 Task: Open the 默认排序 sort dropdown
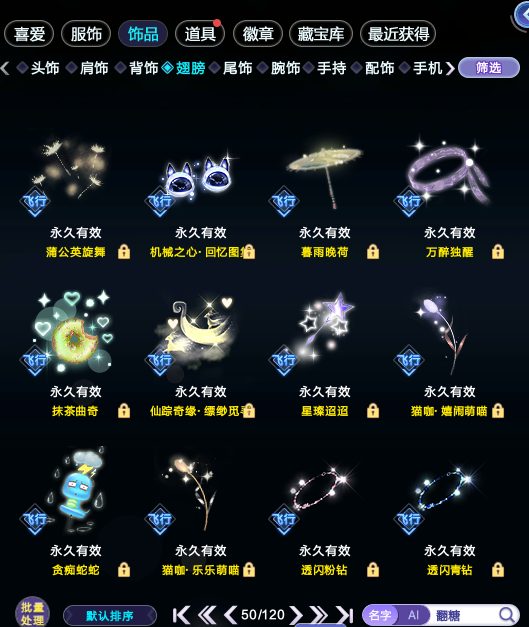click(x=110, y=615)
